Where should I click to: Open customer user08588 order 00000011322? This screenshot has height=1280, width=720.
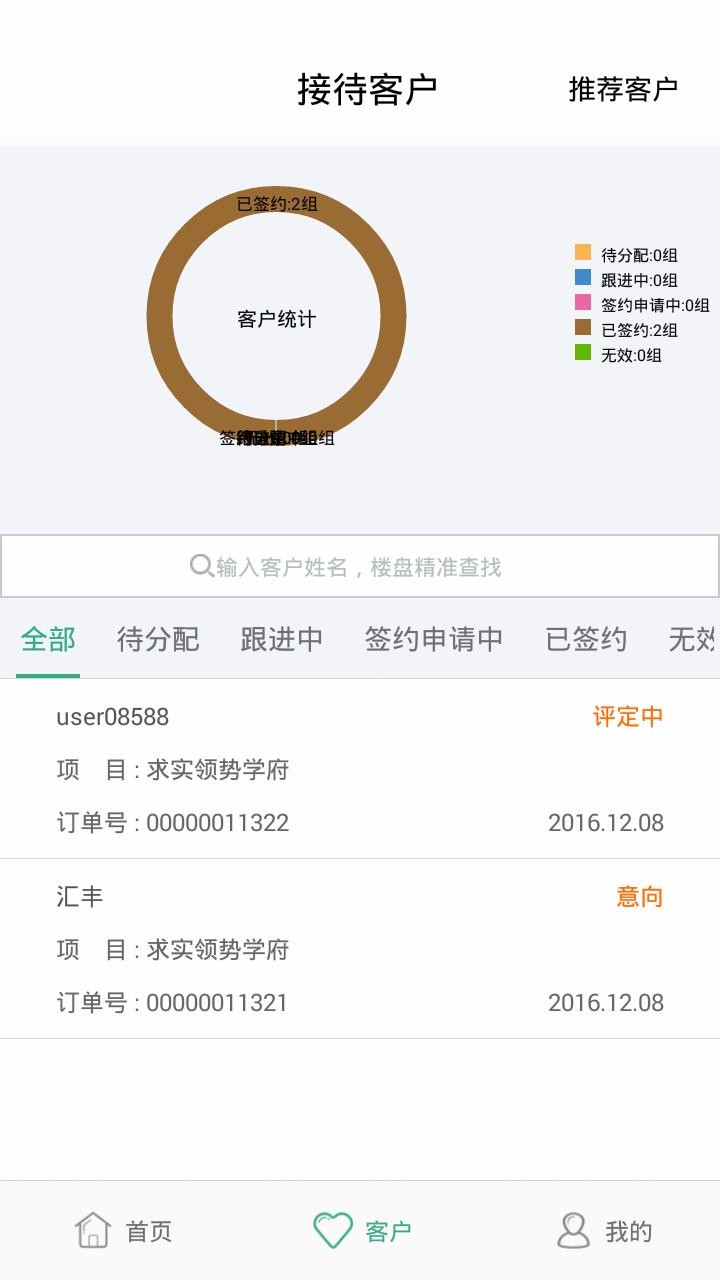360,769
